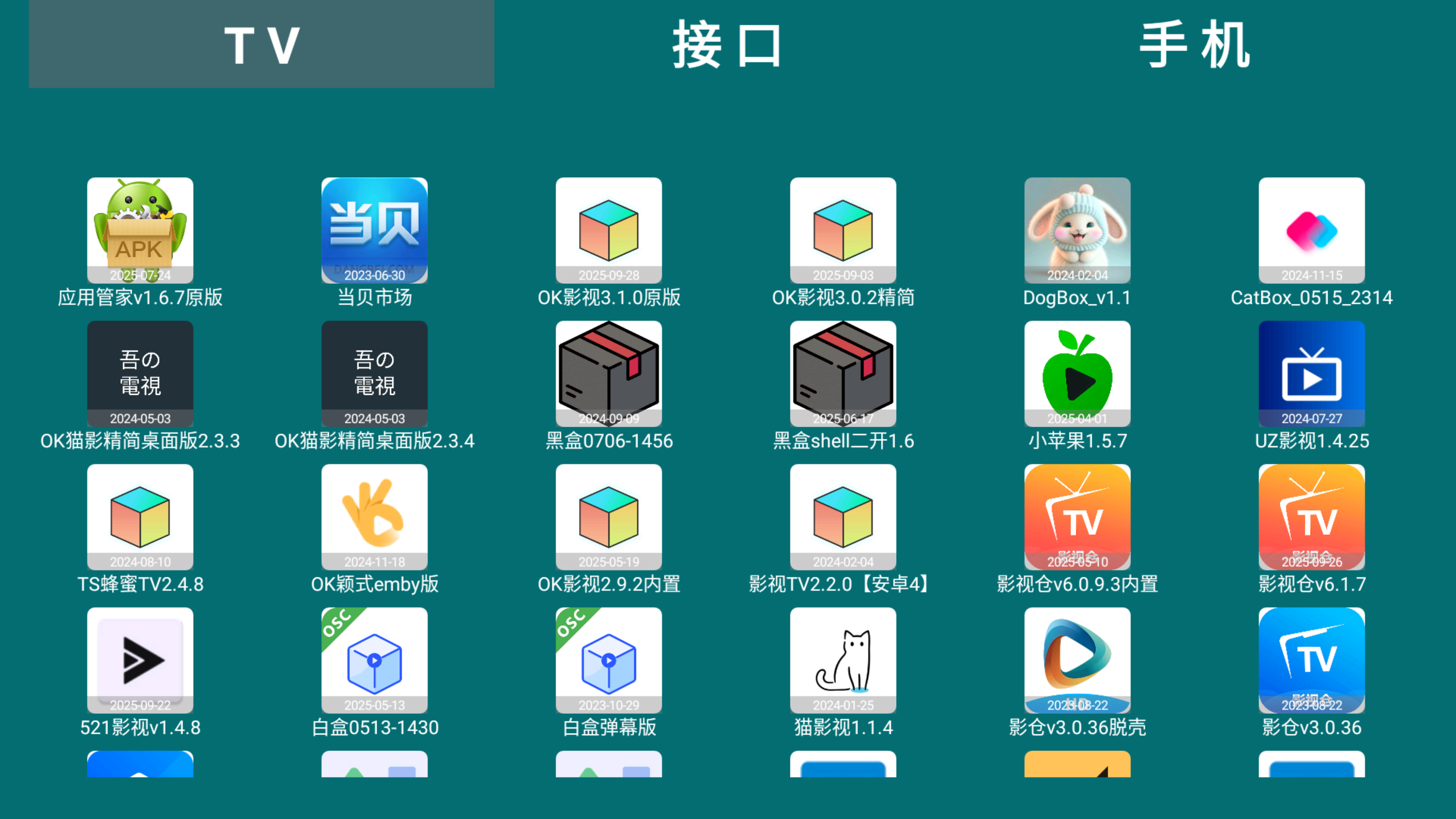Open the 当贝市场 app tile
Image resolution: width=1456 pixels, height=819 pixels.
point(374,230)
